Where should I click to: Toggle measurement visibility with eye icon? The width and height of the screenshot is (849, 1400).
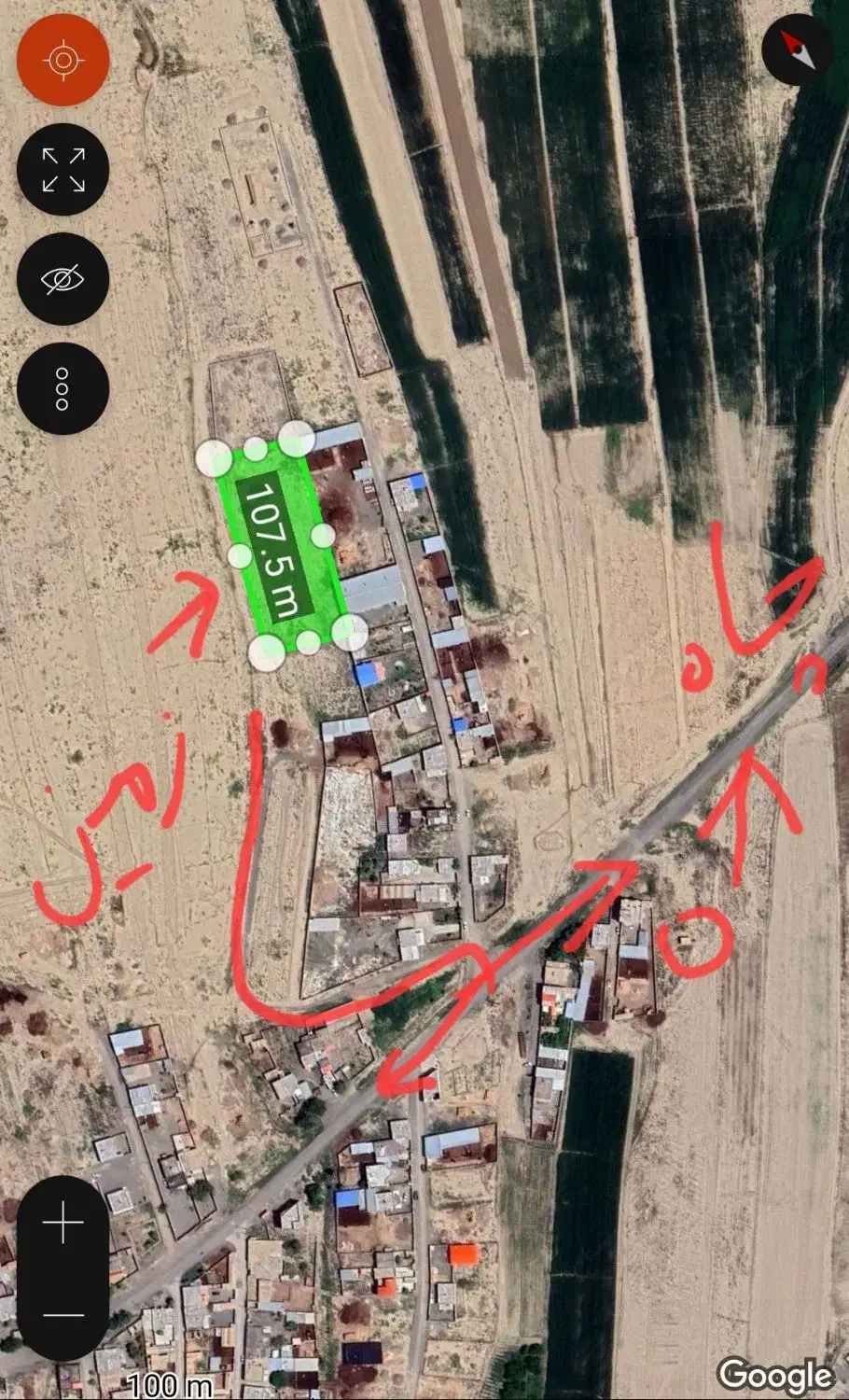[63, 279]
